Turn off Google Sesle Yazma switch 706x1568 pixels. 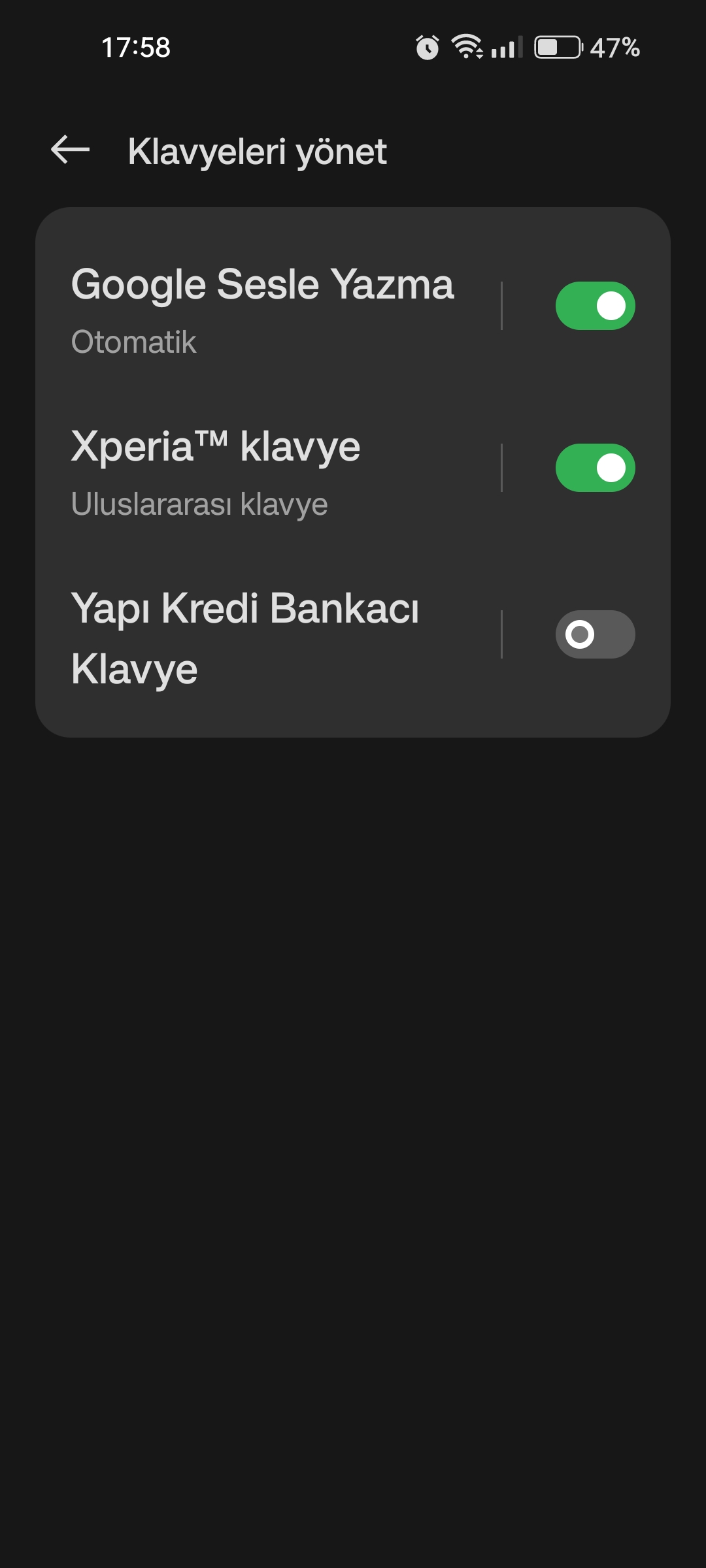(x=595, y=306)
